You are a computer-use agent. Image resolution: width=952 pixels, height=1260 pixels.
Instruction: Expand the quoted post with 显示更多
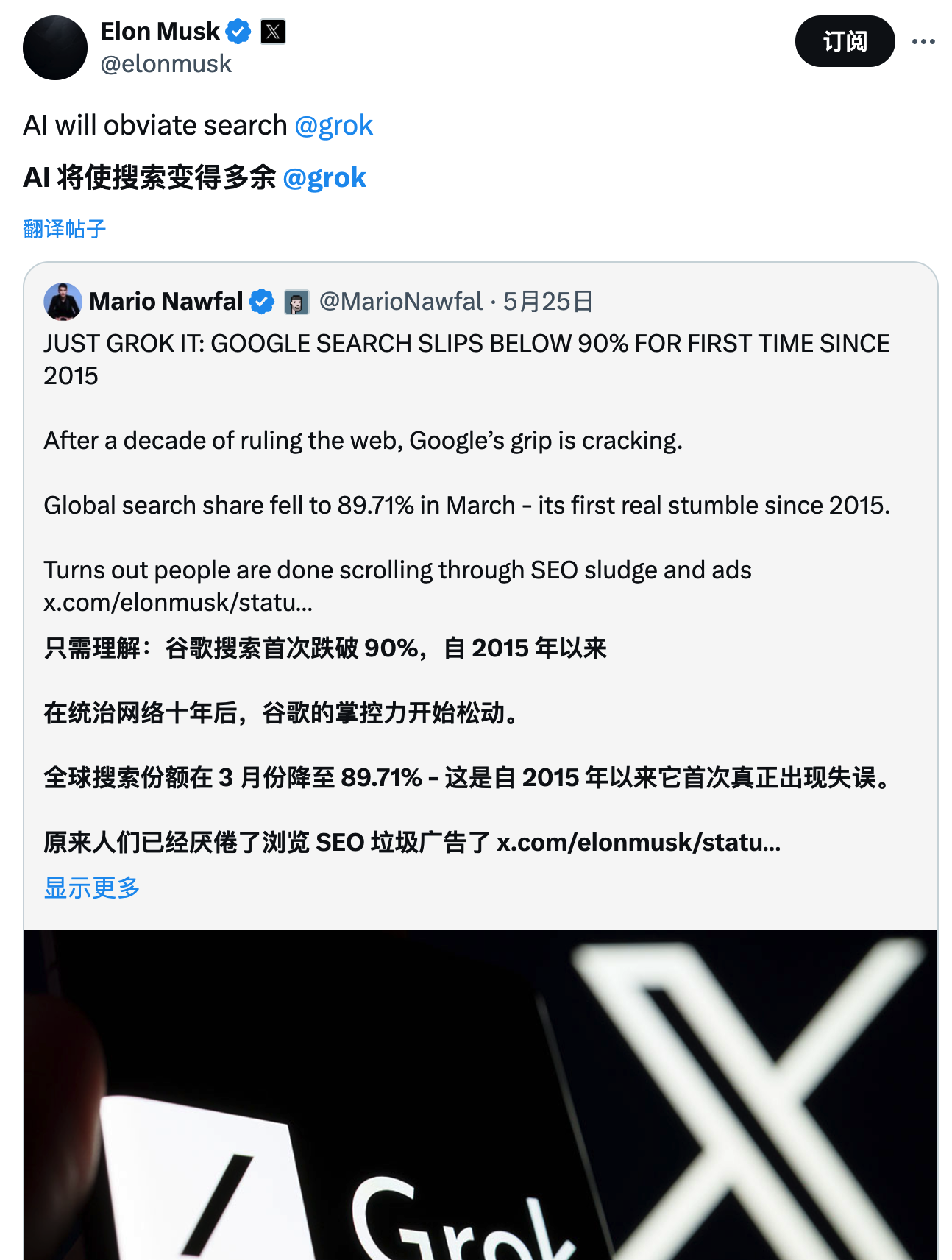(92, 888)
